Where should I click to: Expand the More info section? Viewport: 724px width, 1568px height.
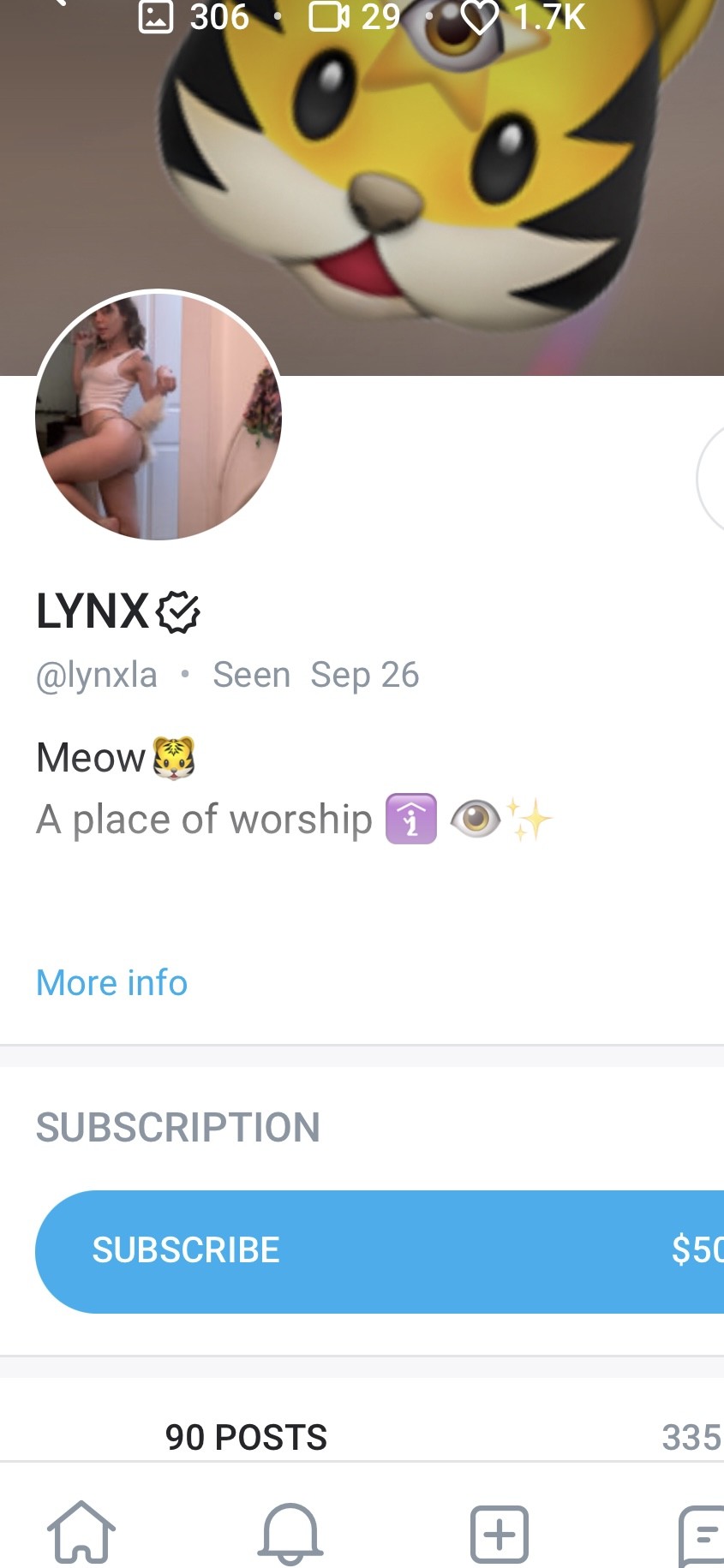[x=111, y=982]
